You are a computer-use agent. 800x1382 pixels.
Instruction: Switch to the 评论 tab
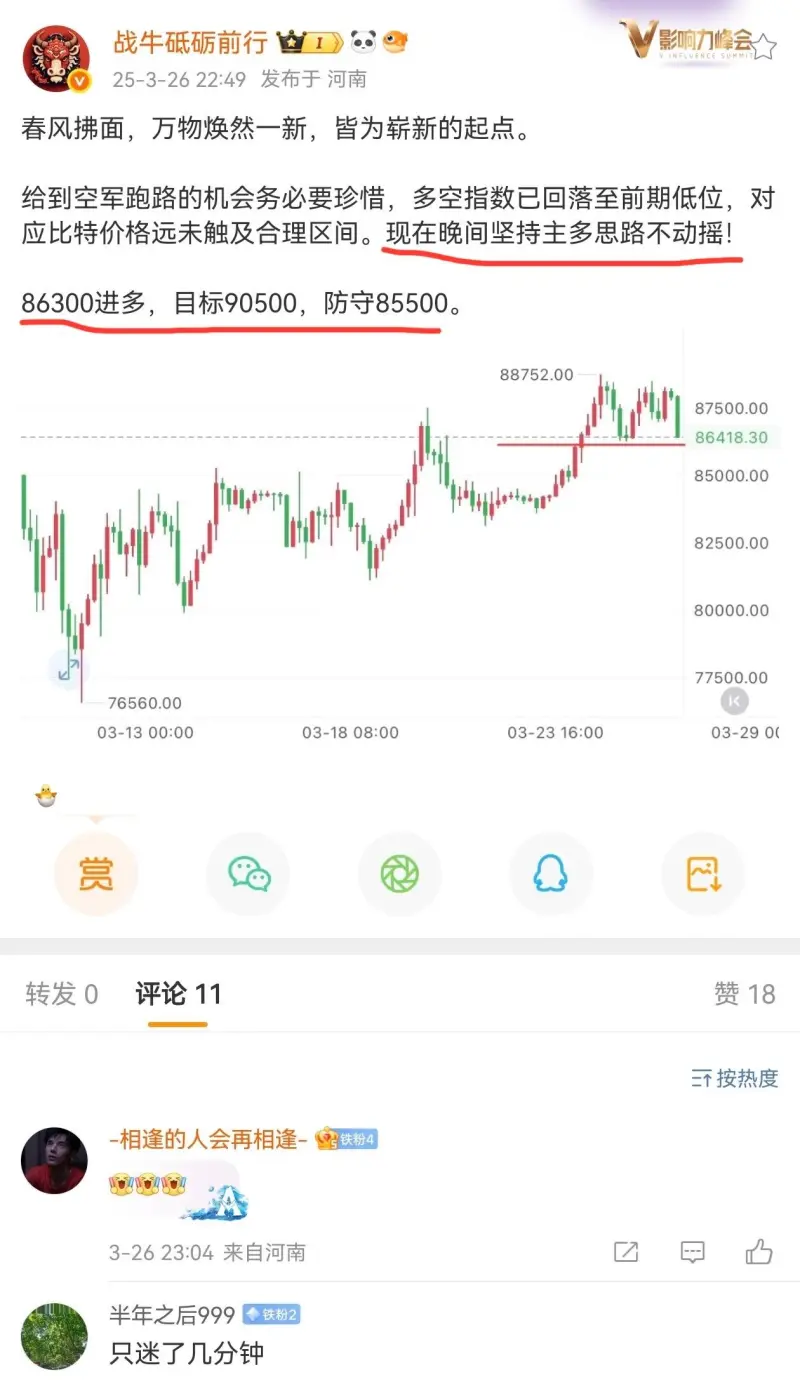(x=178, y=994)
